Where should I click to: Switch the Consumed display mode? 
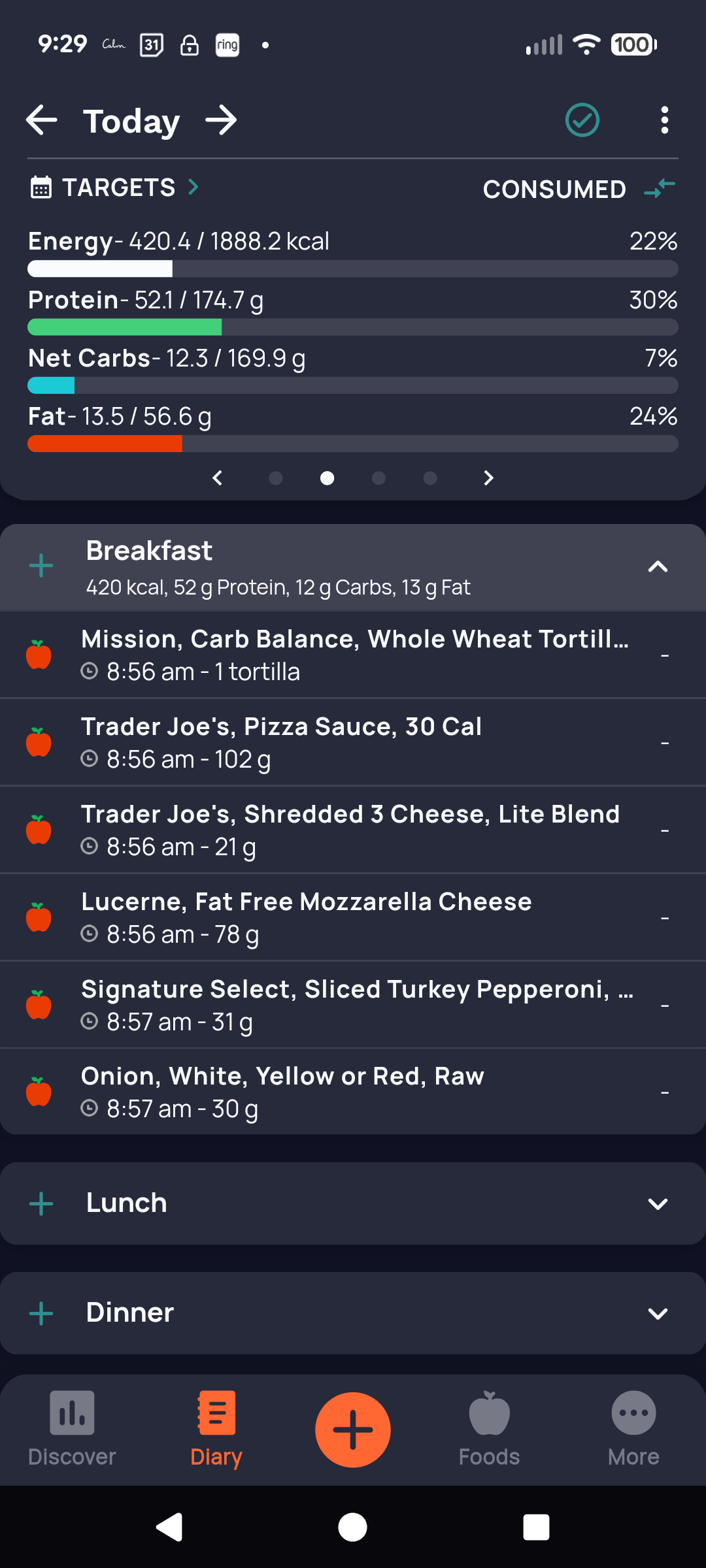(x=659, y=189)
